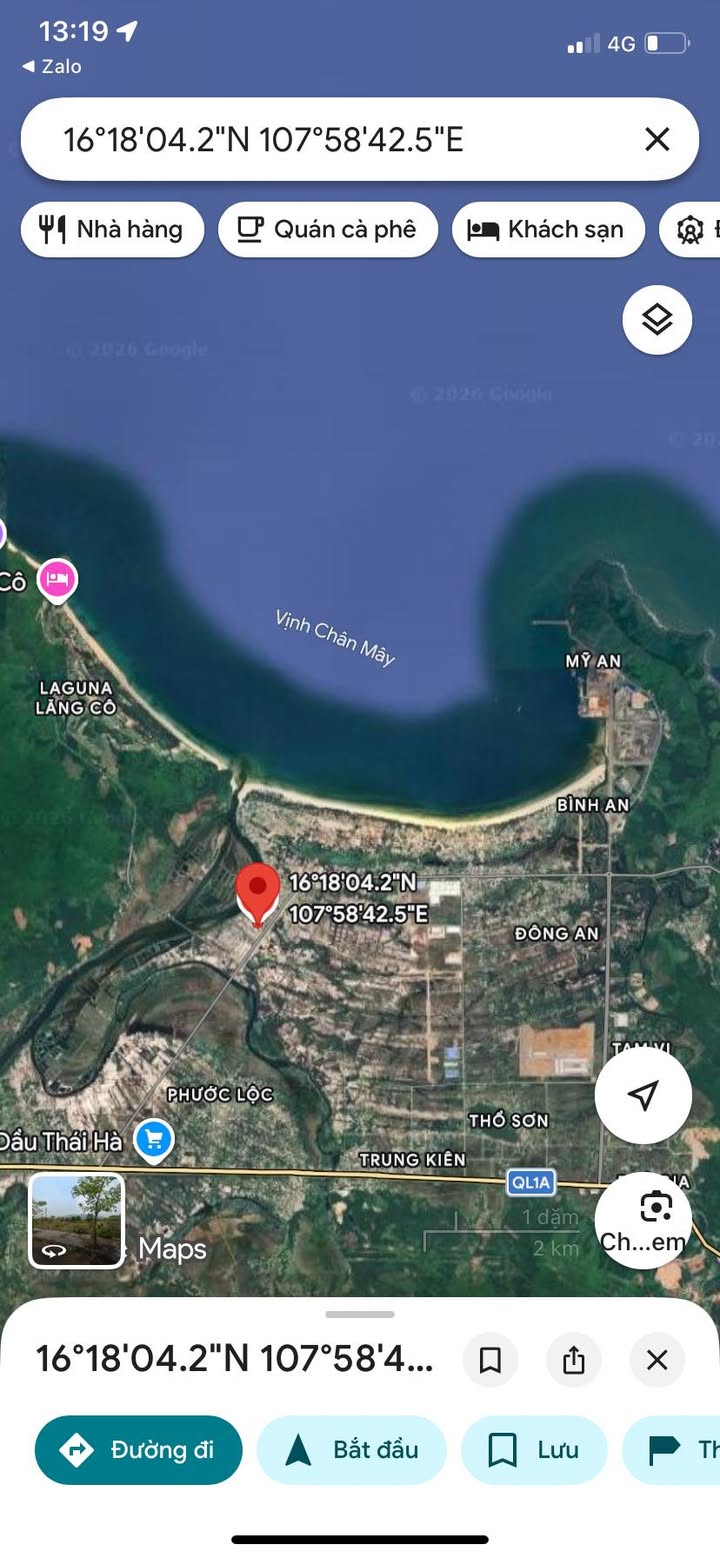
Task: Get directions with Đường đi
Action: tap(138, 1450)
